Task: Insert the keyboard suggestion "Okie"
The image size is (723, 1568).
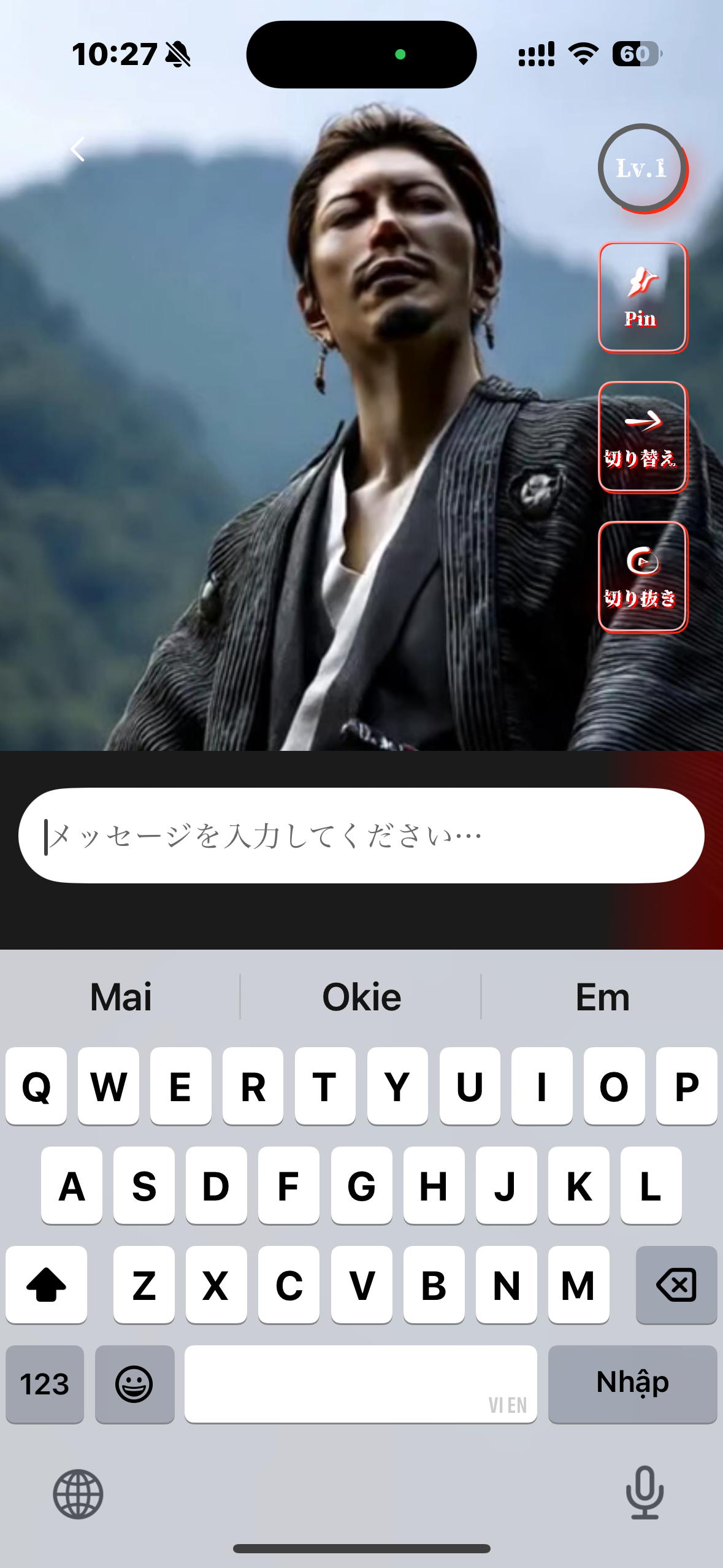Action: point(361,997)
